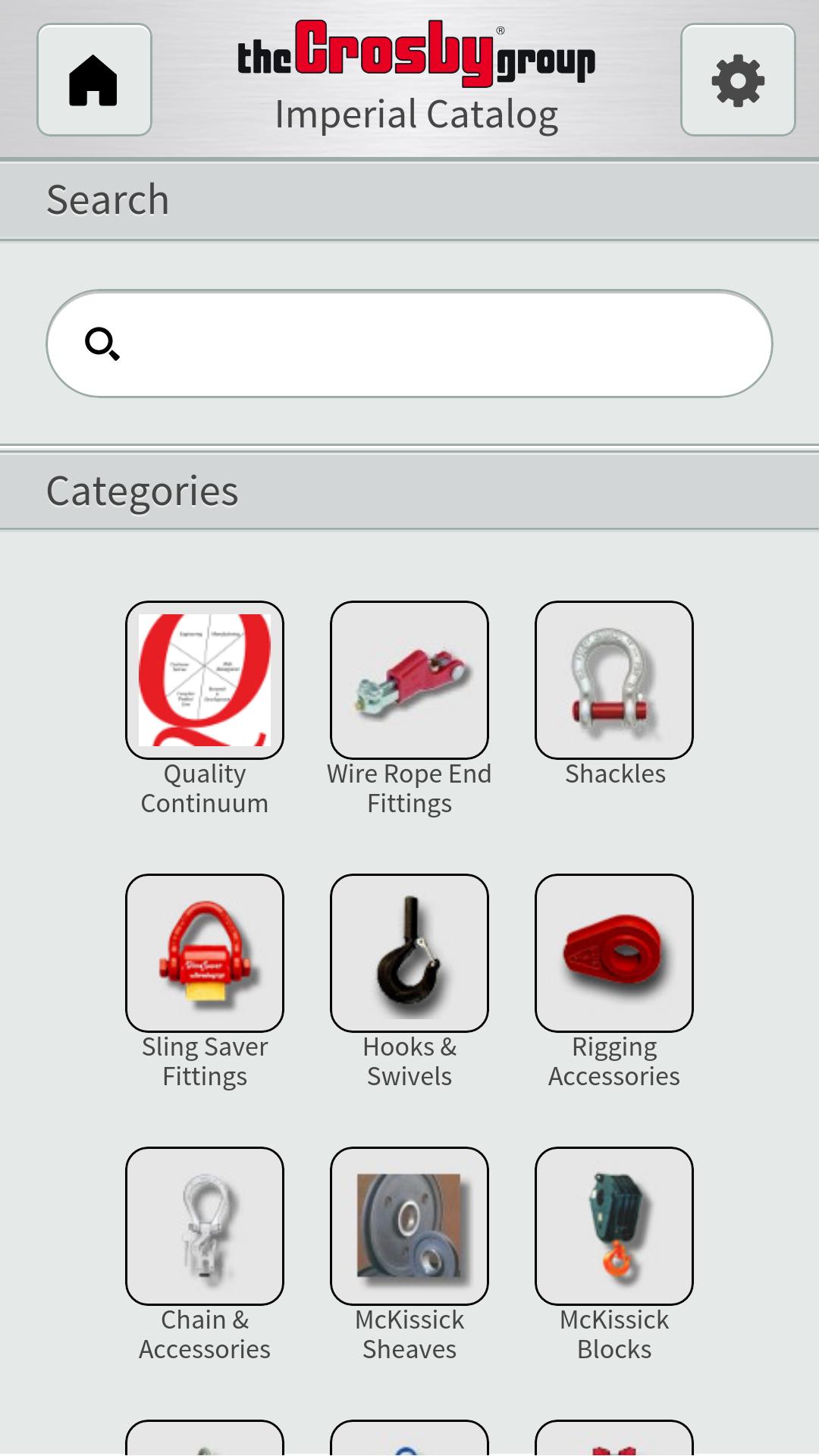
Task: Click the Home icon in the header
Action: click(x=93, y=80)
